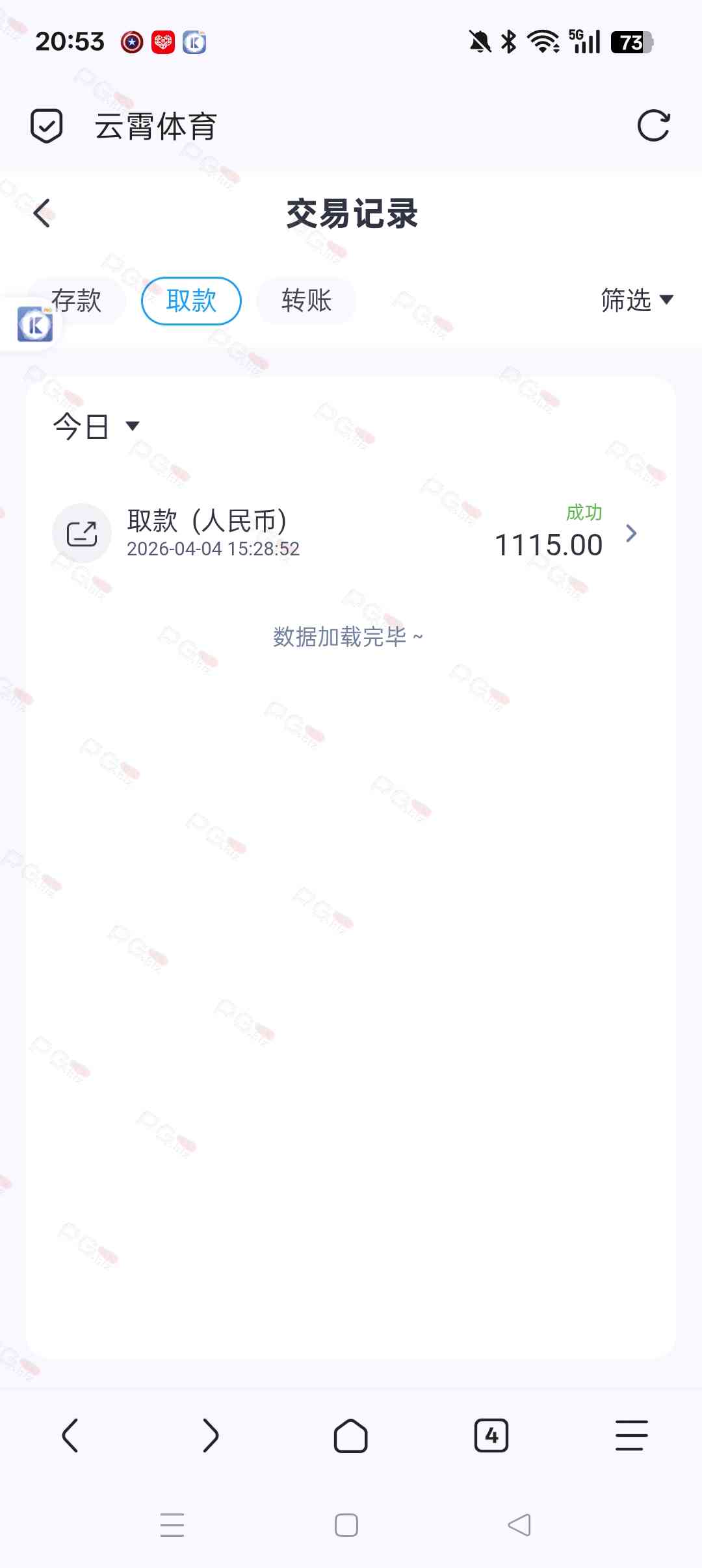Show the 4 open browser tabs
The image size is (702, 1568).
(491, 1435)
